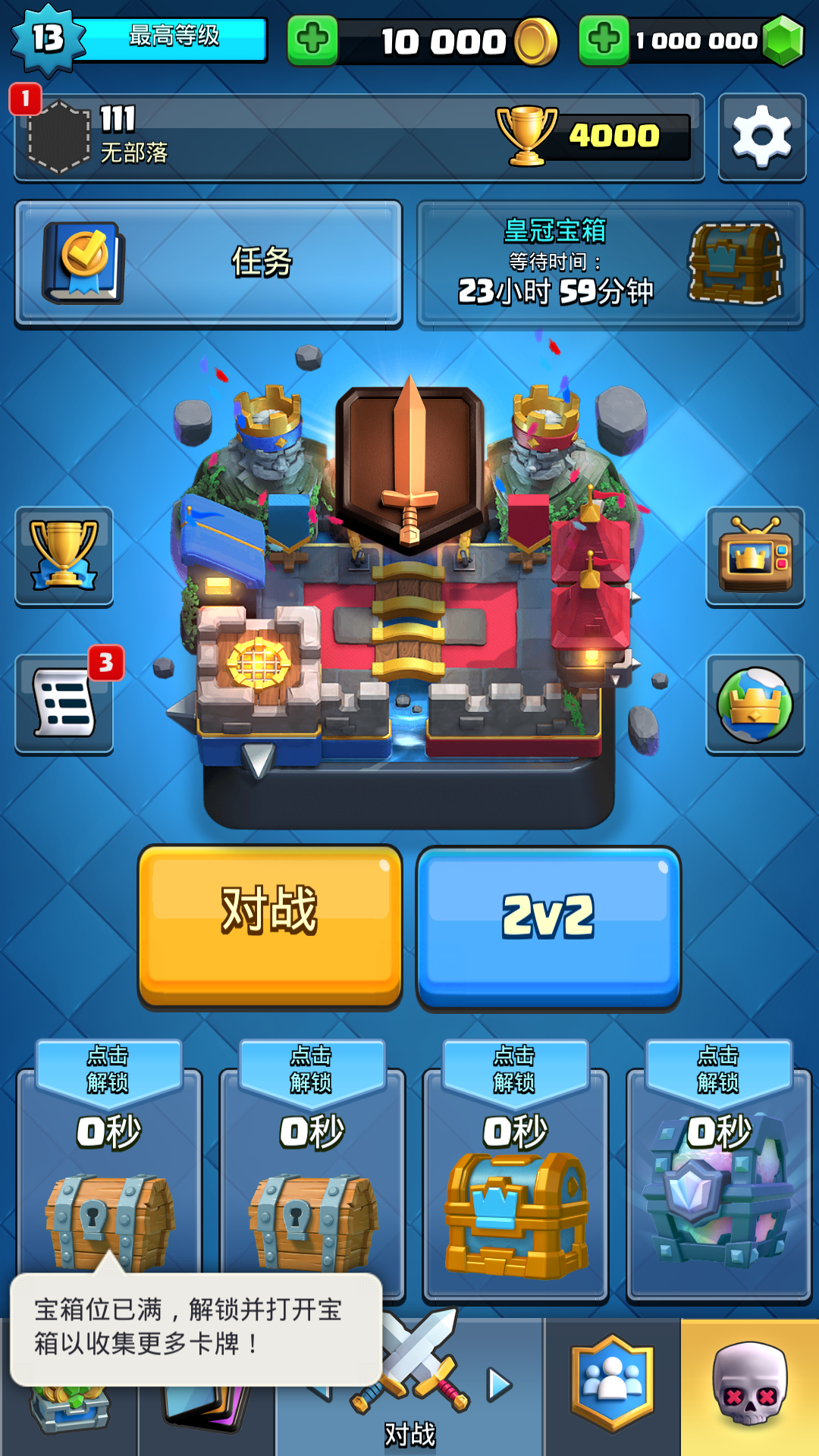Unlock the legendary king's chest slot
Image resolution: width=819 pixels, height=1456 pixels.
[718, 1183]
